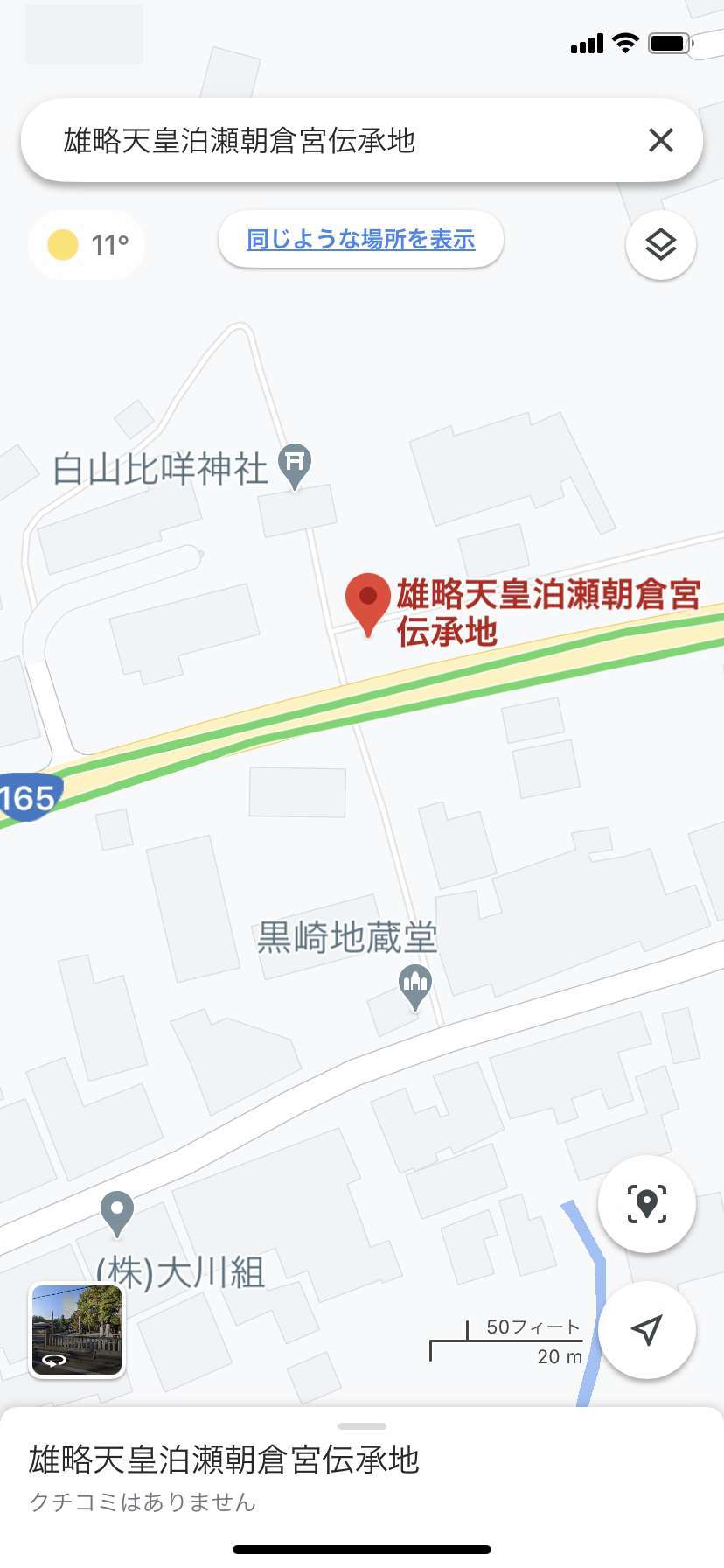Clear the search with the X button
Viewport: 724px width, 1568px height.
[x=661, y=140]
